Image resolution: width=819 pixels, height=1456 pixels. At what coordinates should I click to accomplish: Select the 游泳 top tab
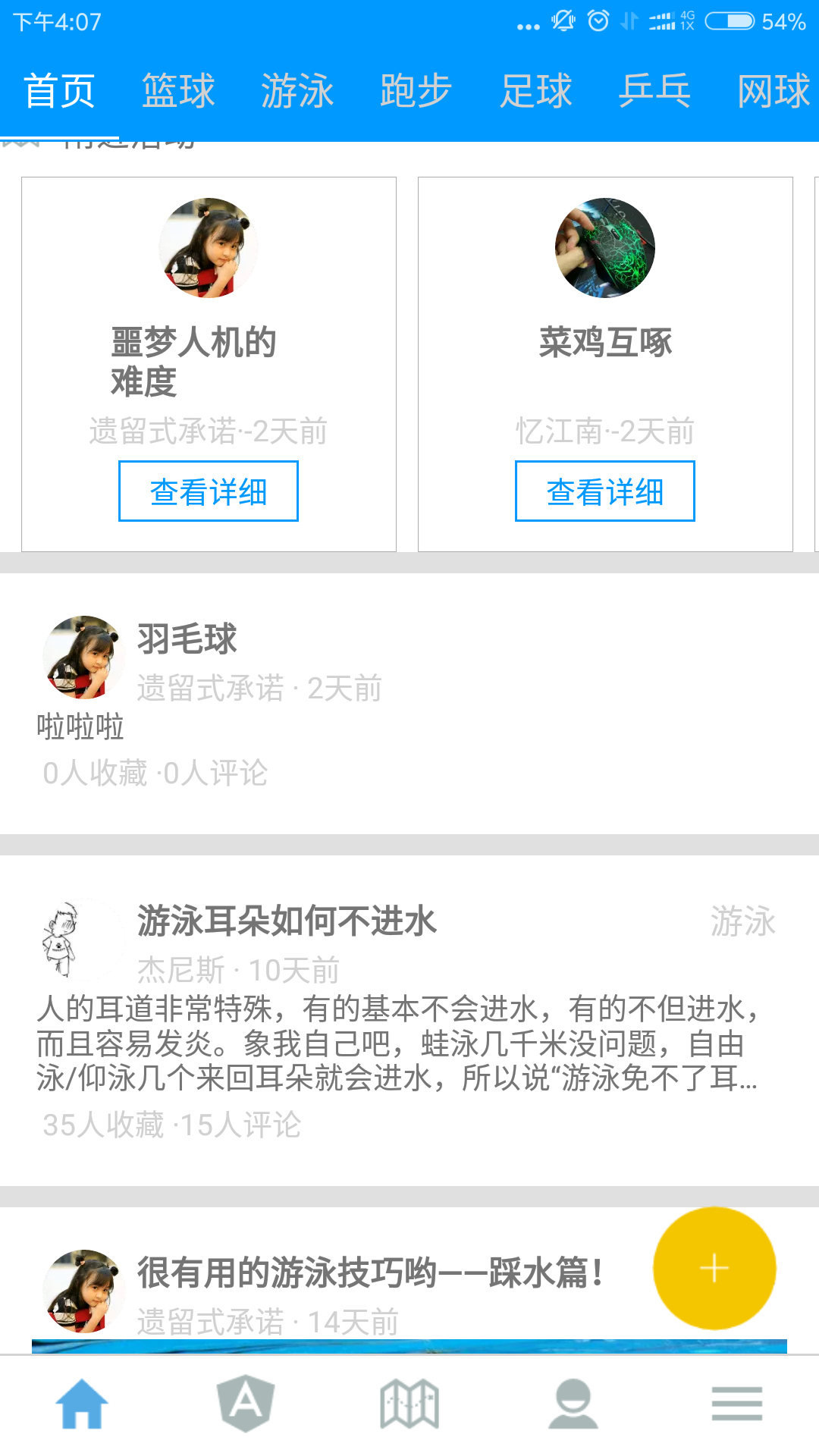[x=297, y=92]
